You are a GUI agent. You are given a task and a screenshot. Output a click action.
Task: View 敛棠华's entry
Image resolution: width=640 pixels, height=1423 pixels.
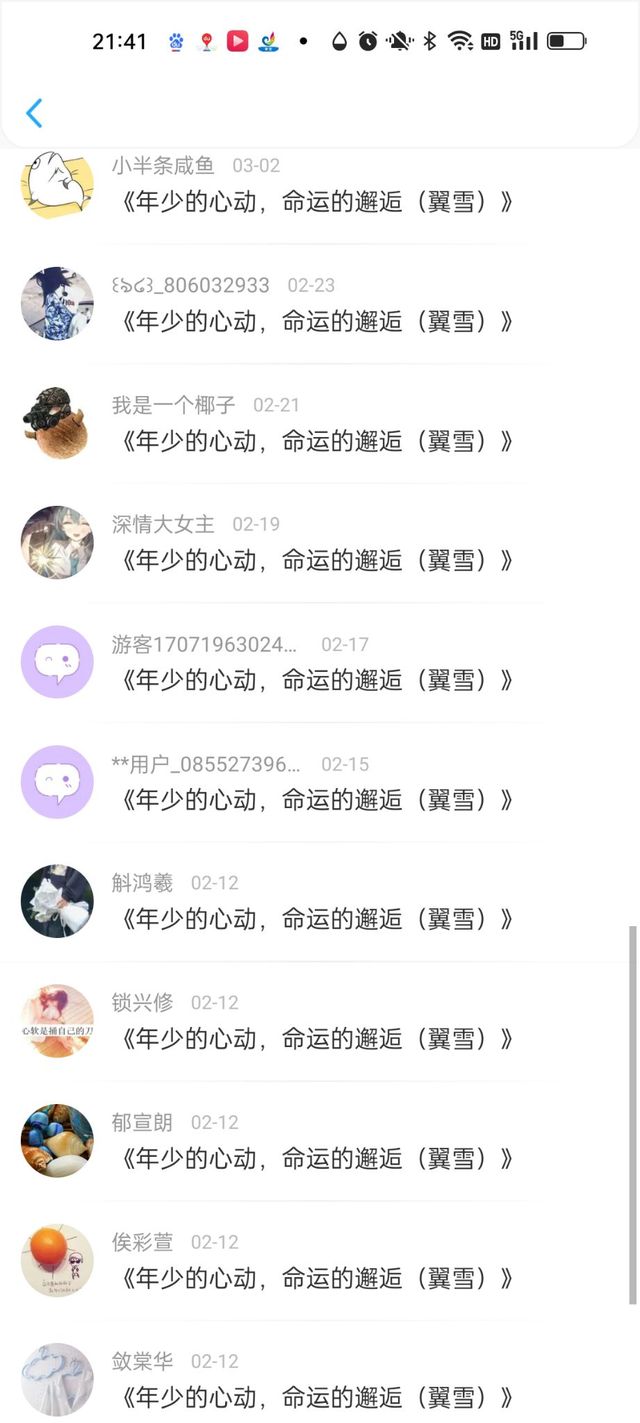316,1397
